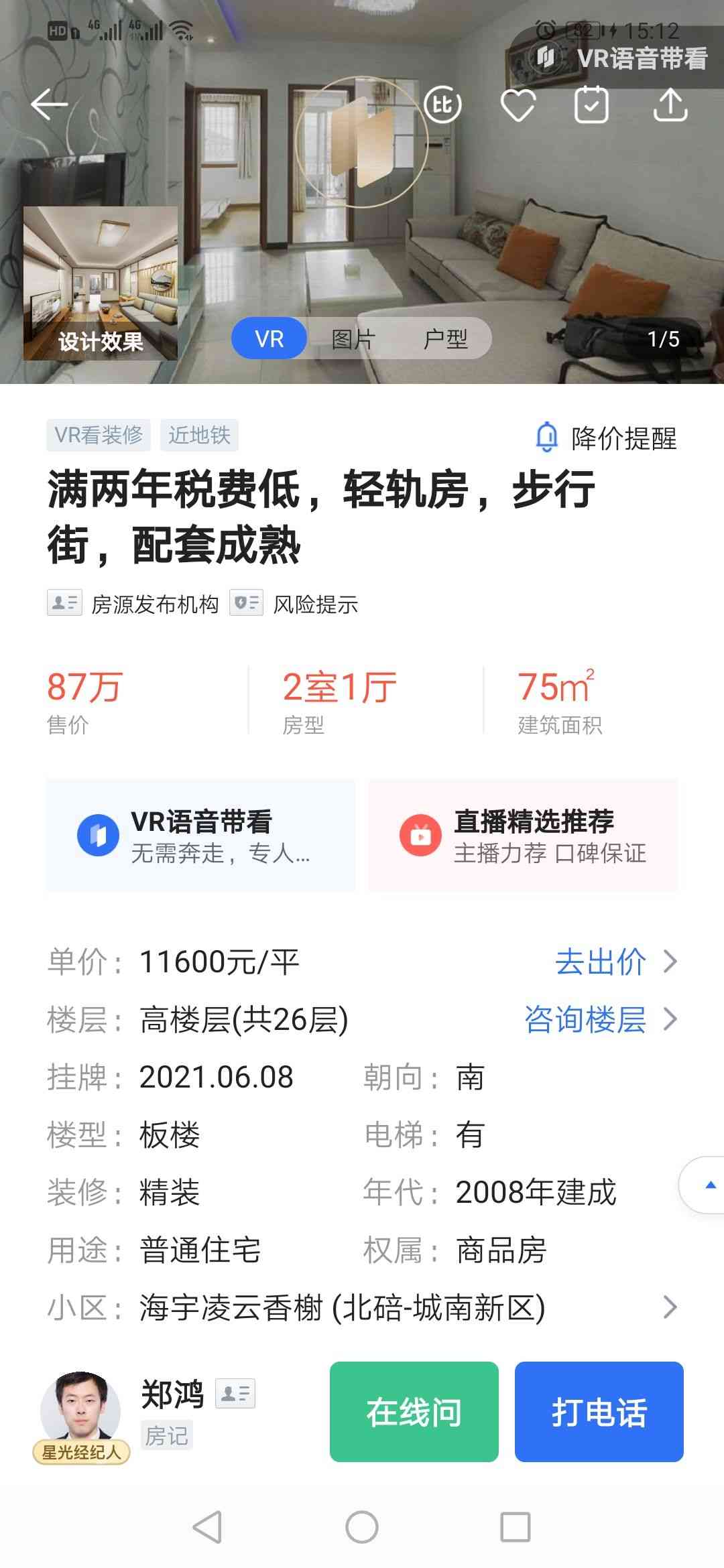View 房源发布机构 info
The image size is (724, 1568).
point(134,604)
